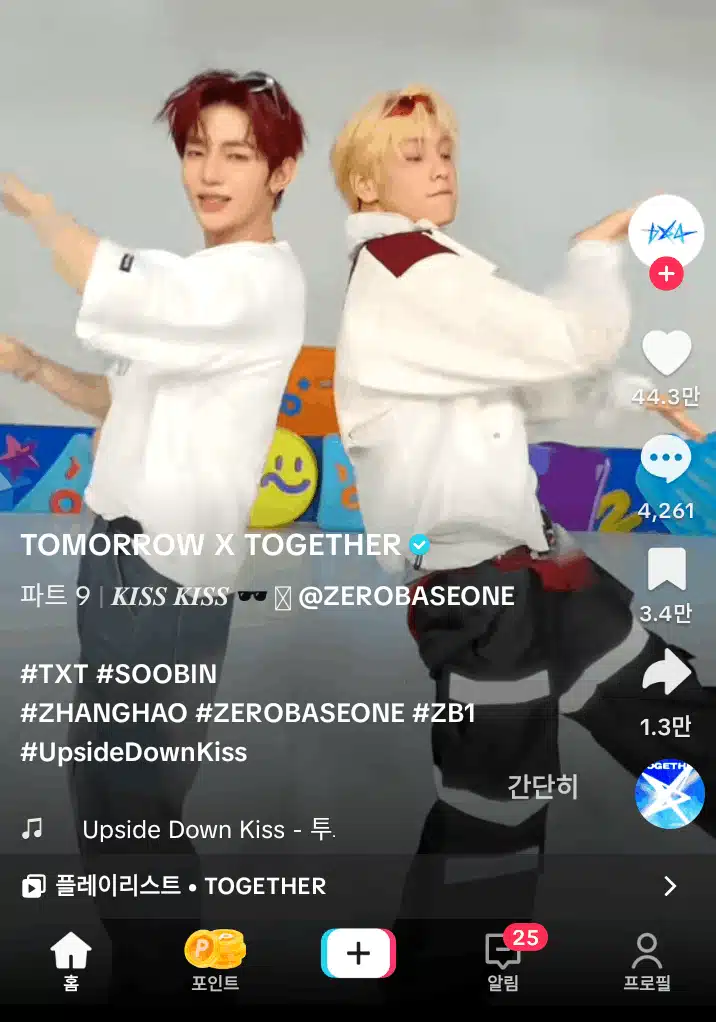
Task: Open the TXT creator profile avatar
Action: coord(666,231)
